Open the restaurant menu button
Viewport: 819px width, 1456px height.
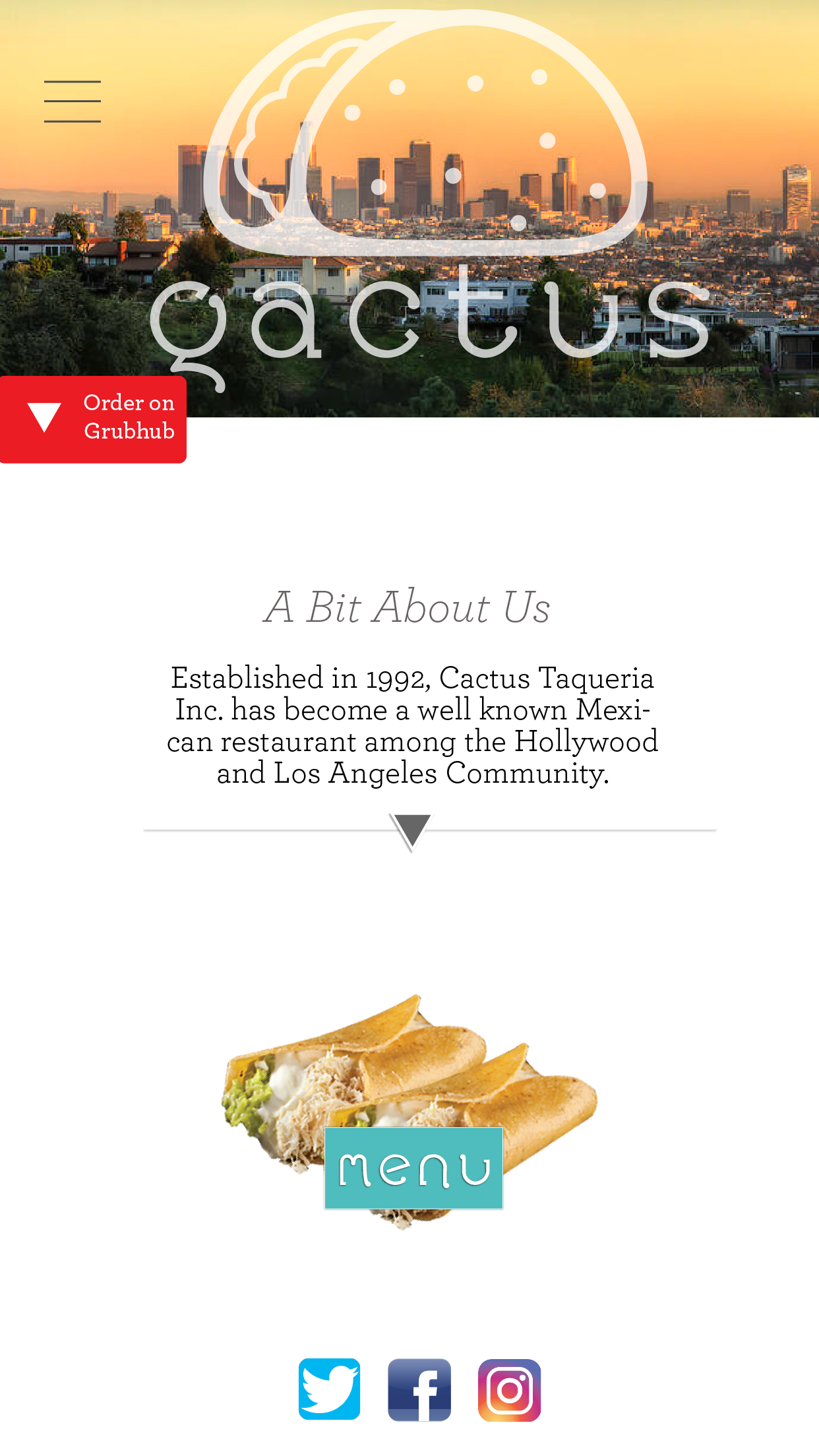click(x=413, y=1168)
